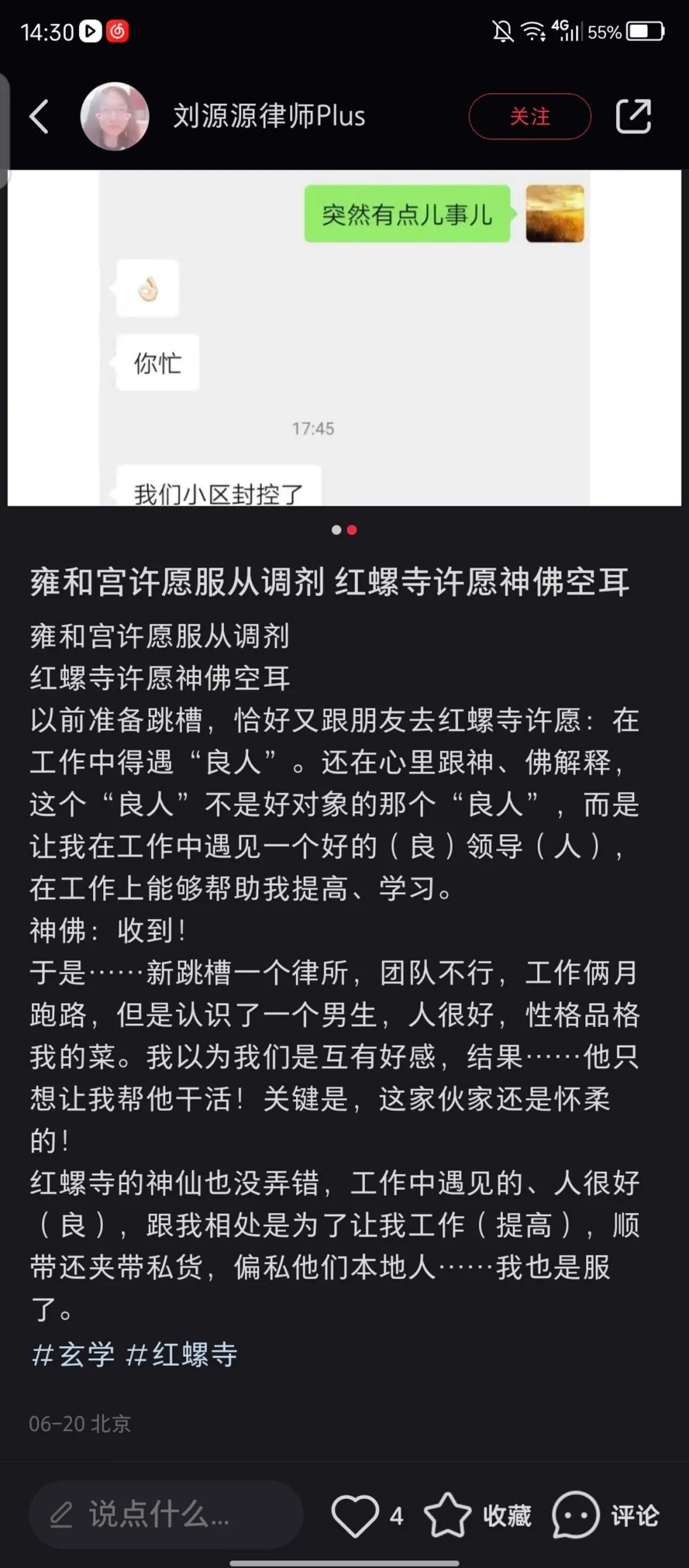Share this post
Viewport: 689px width, 1568px height.
point(633,117)
